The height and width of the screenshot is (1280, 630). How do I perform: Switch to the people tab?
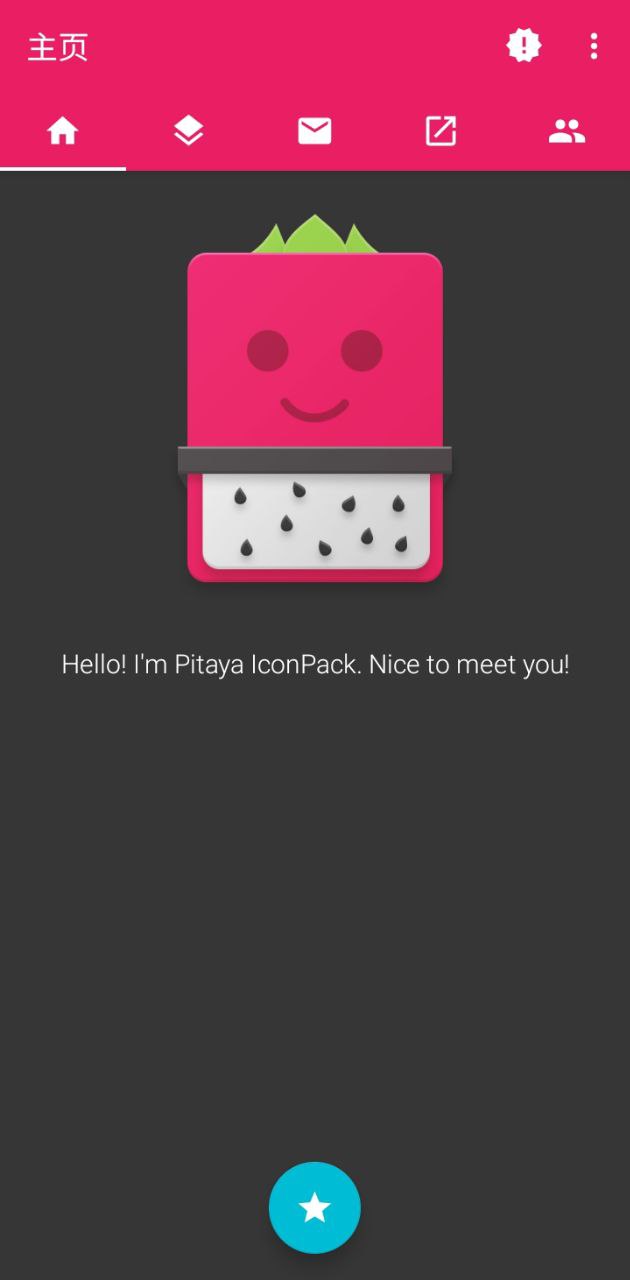[x=566, y=131]
